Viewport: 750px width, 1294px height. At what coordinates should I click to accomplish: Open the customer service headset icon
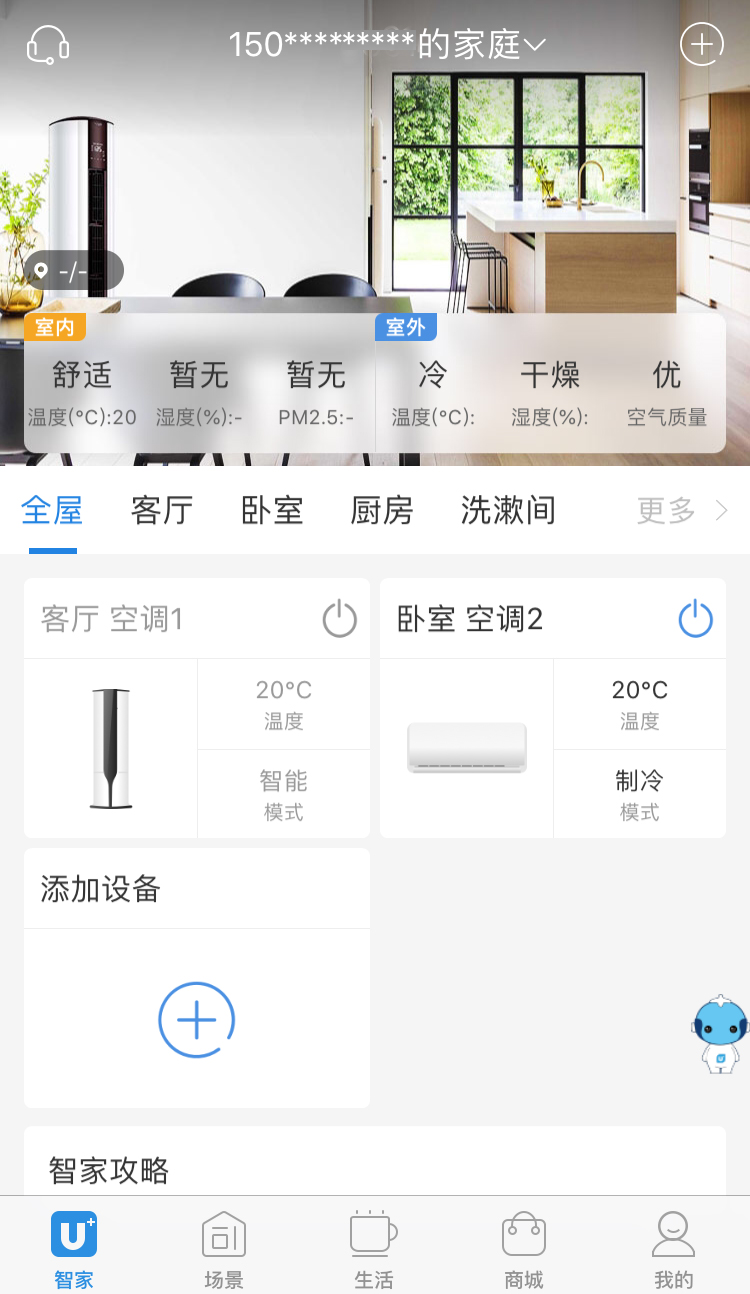click(x=47, y=44)
